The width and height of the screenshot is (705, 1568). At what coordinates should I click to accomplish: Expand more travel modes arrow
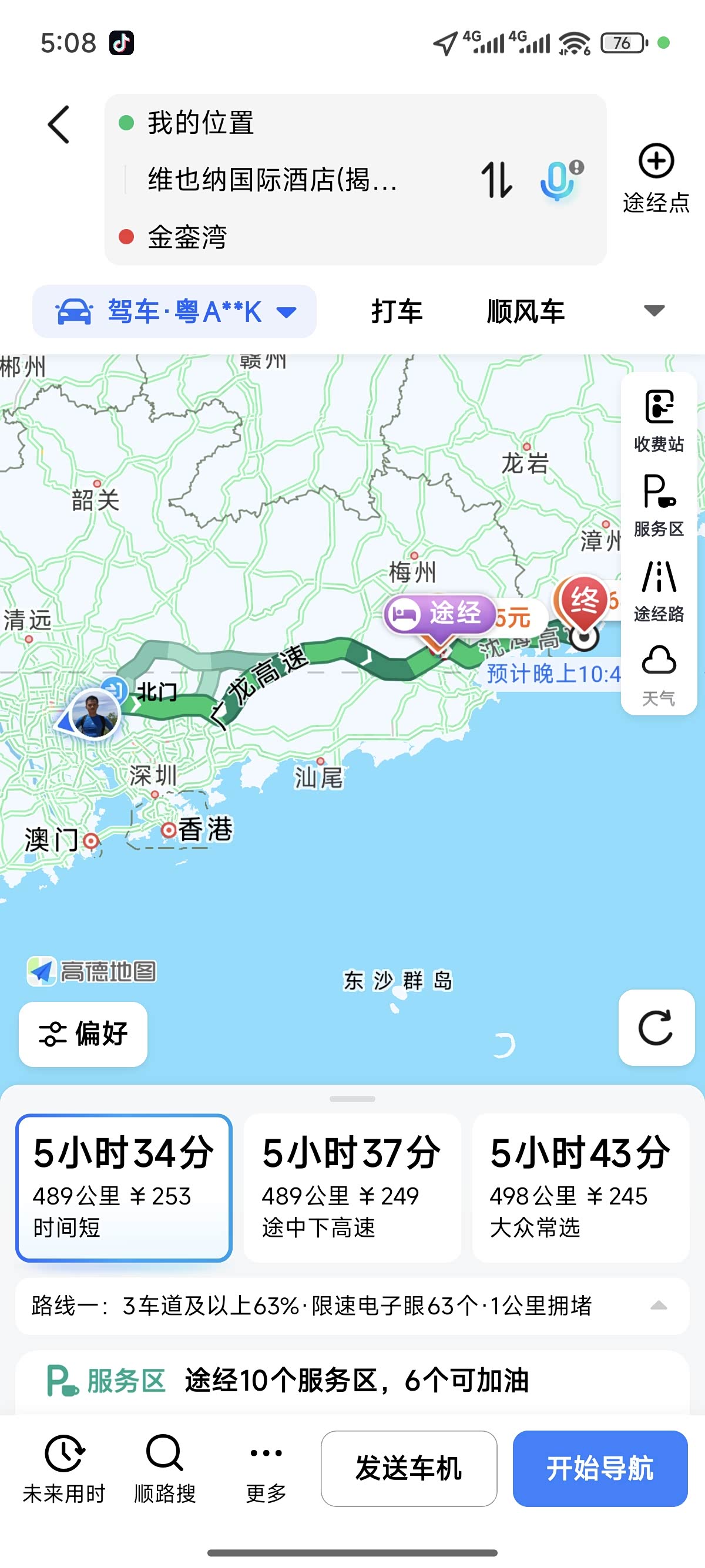(654, 311)
